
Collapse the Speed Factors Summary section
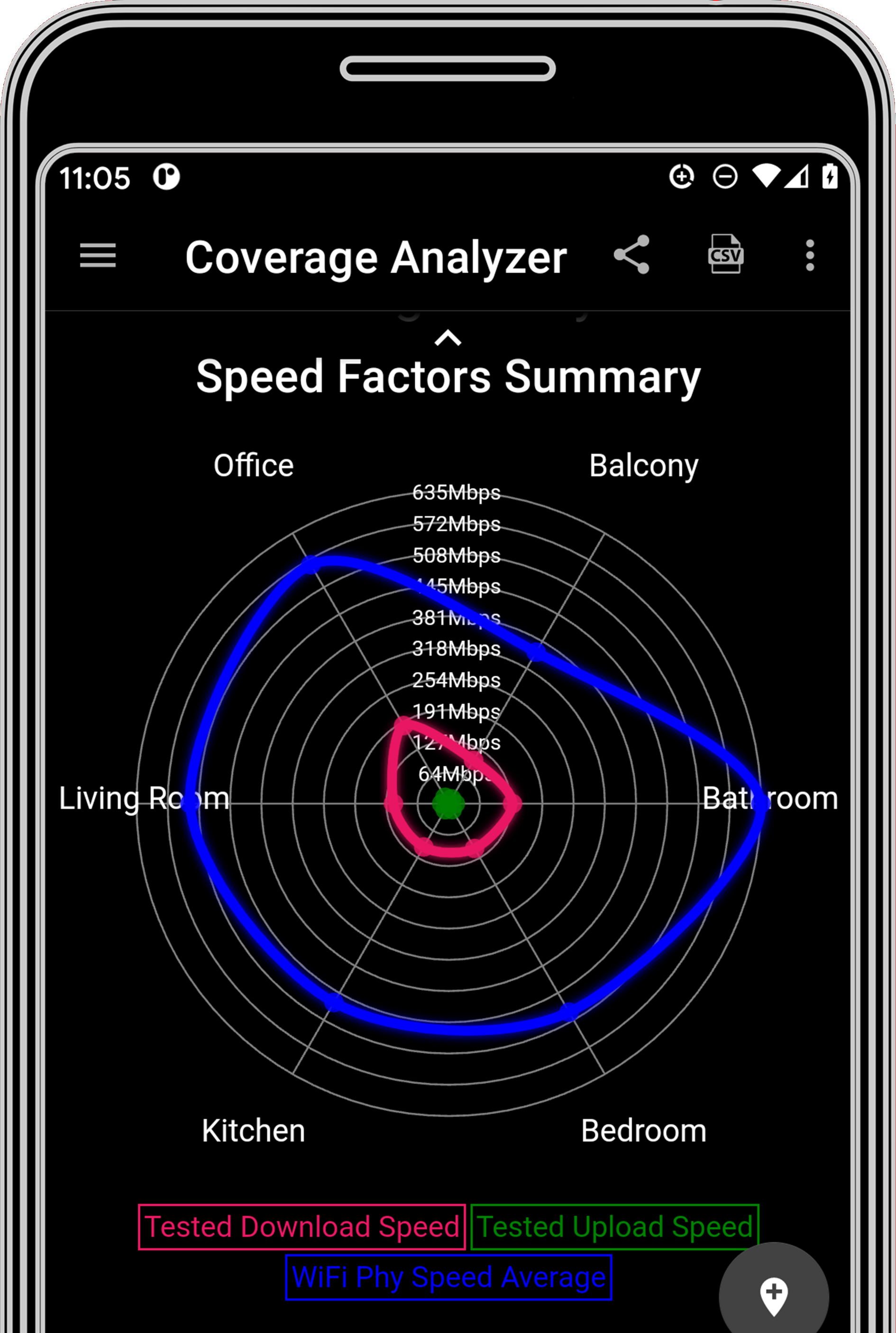click(x=448, y=339)
